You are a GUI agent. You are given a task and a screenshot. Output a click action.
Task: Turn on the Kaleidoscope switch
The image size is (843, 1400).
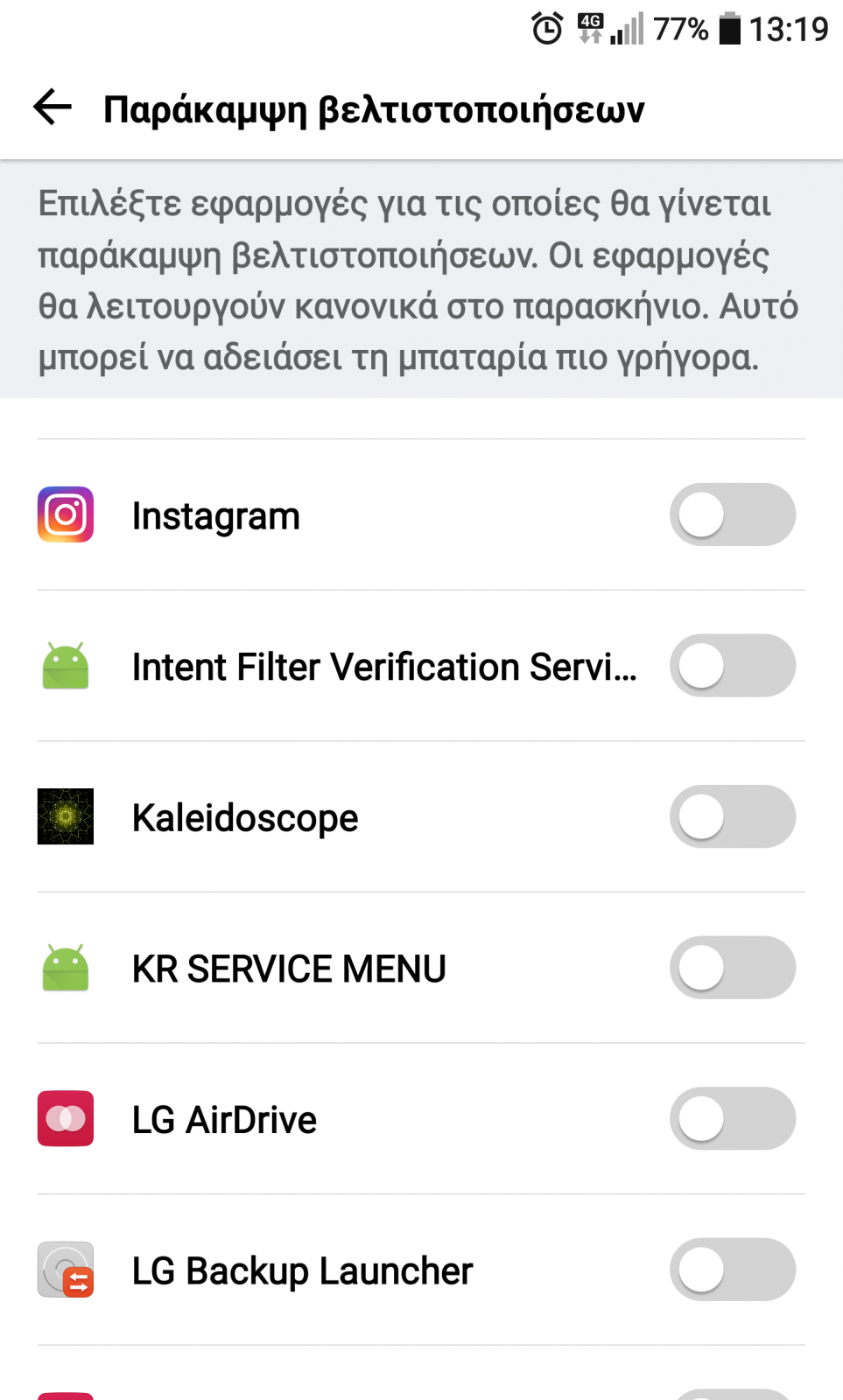tap(733, 816)
